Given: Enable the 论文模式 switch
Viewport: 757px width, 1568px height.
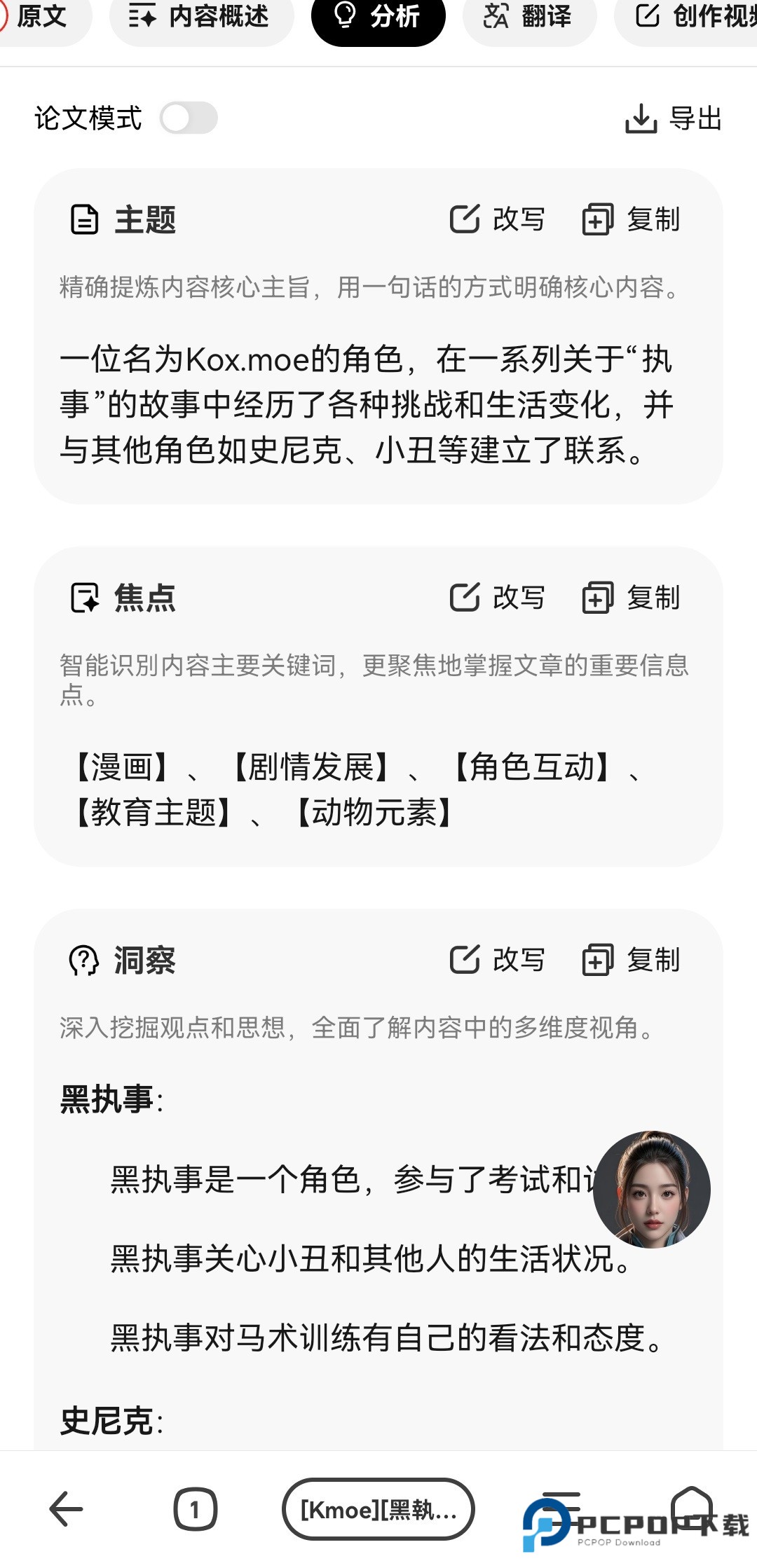Looking at the screenshot, I should click(189, 118).
